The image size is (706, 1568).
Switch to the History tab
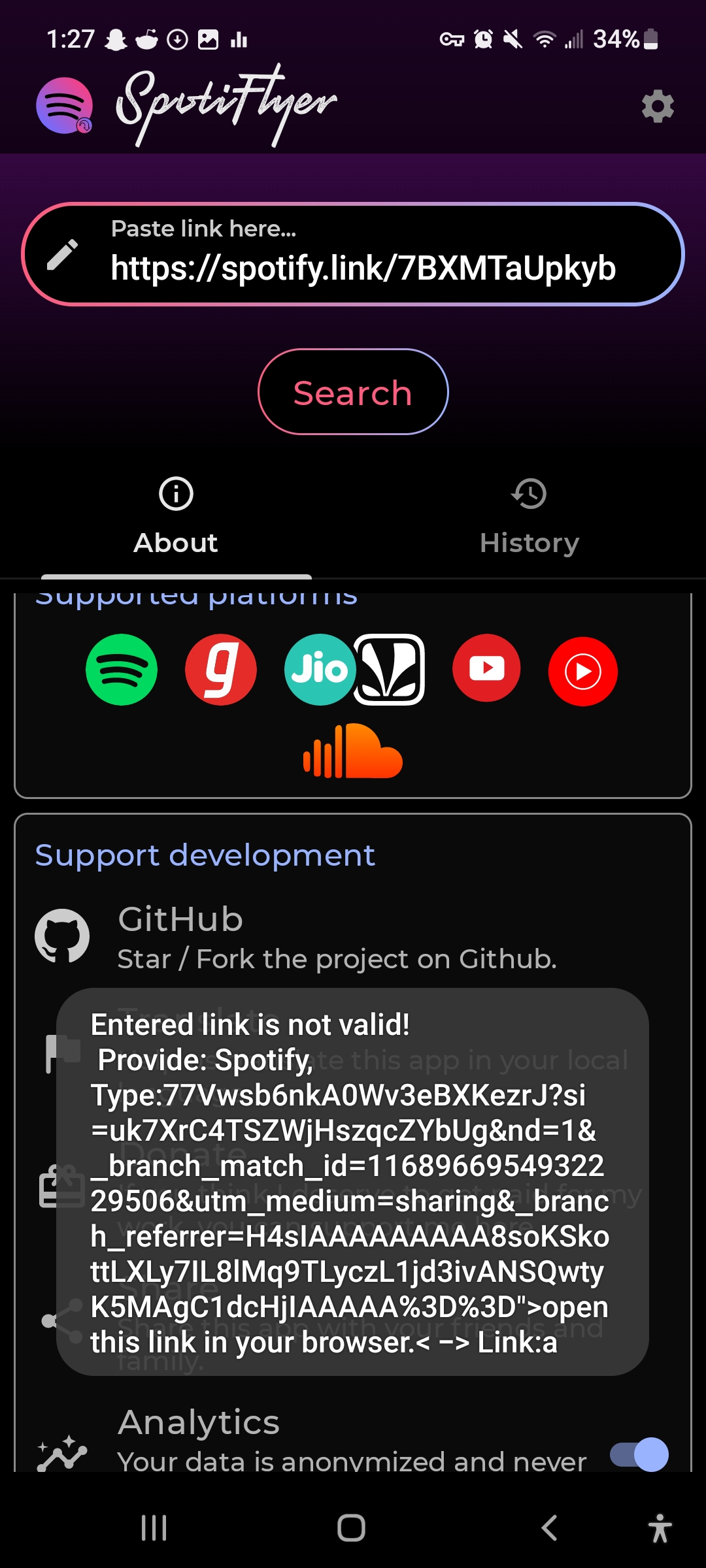529,516
